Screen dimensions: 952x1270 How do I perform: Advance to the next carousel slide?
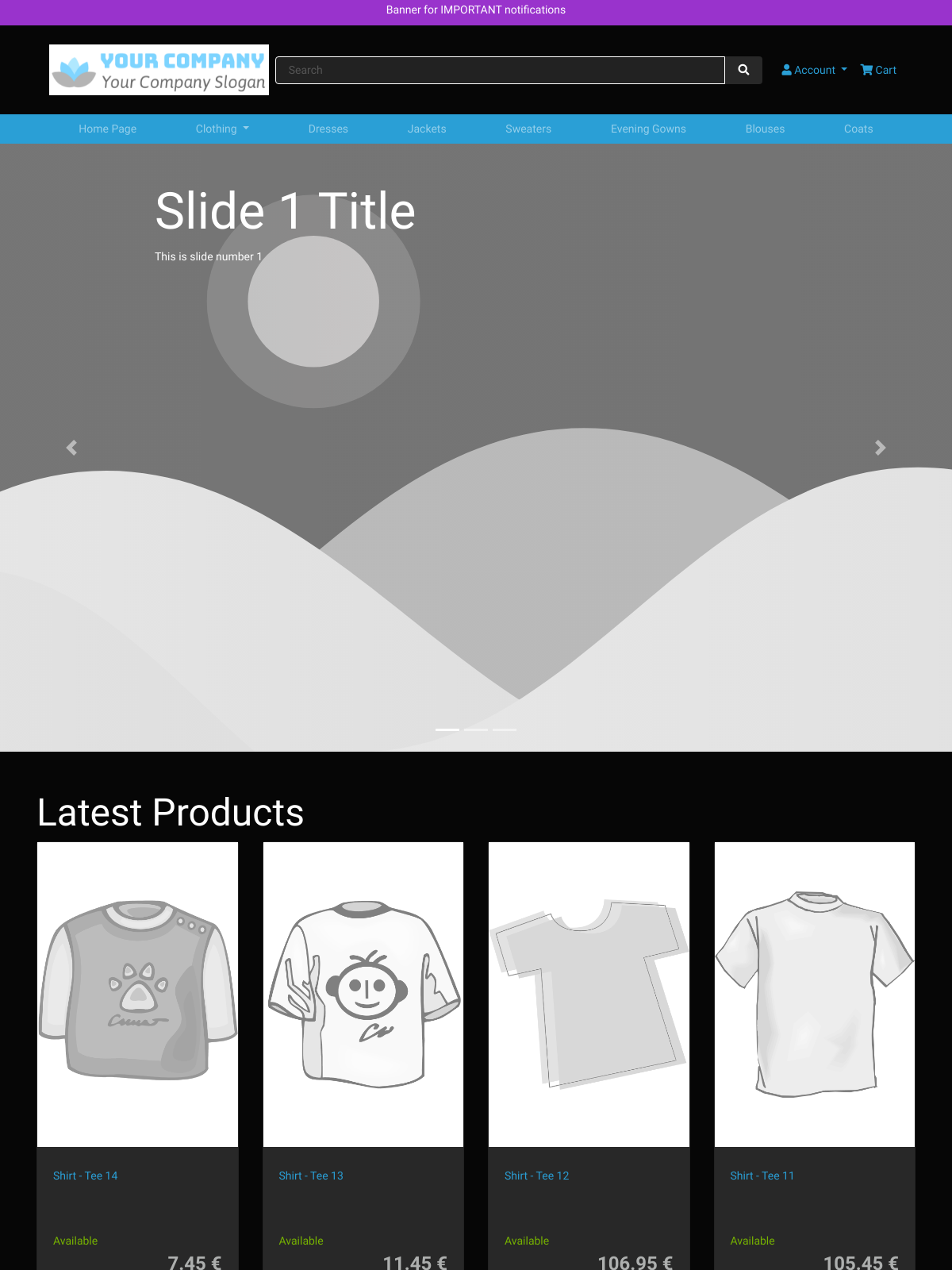pos(880,448)
